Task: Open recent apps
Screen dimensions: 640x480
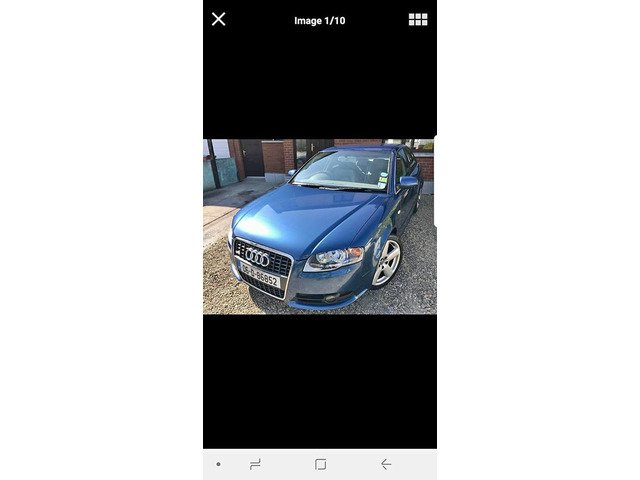Action: [255, 464]
